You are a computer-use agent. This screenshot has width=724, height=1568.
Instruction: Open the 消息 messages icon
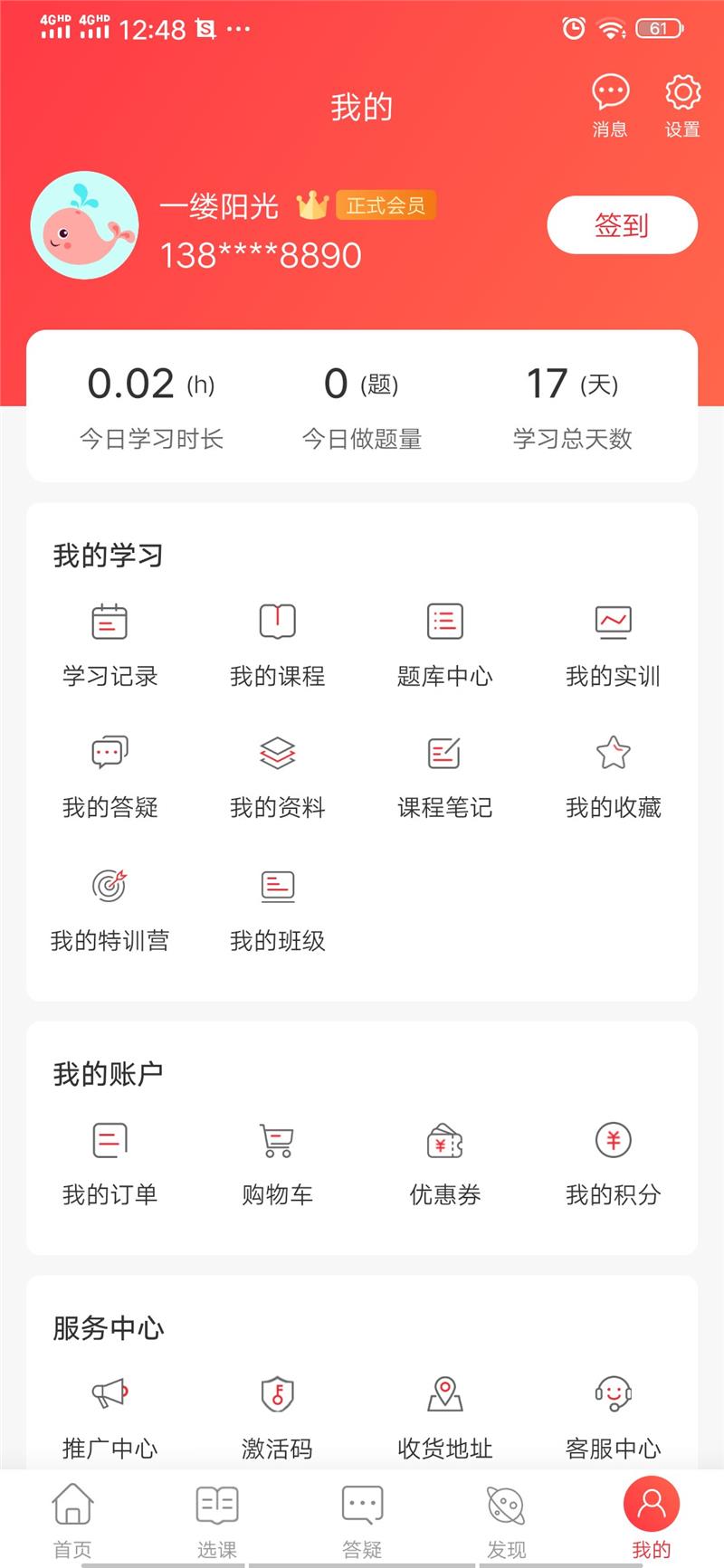(610, 105)
